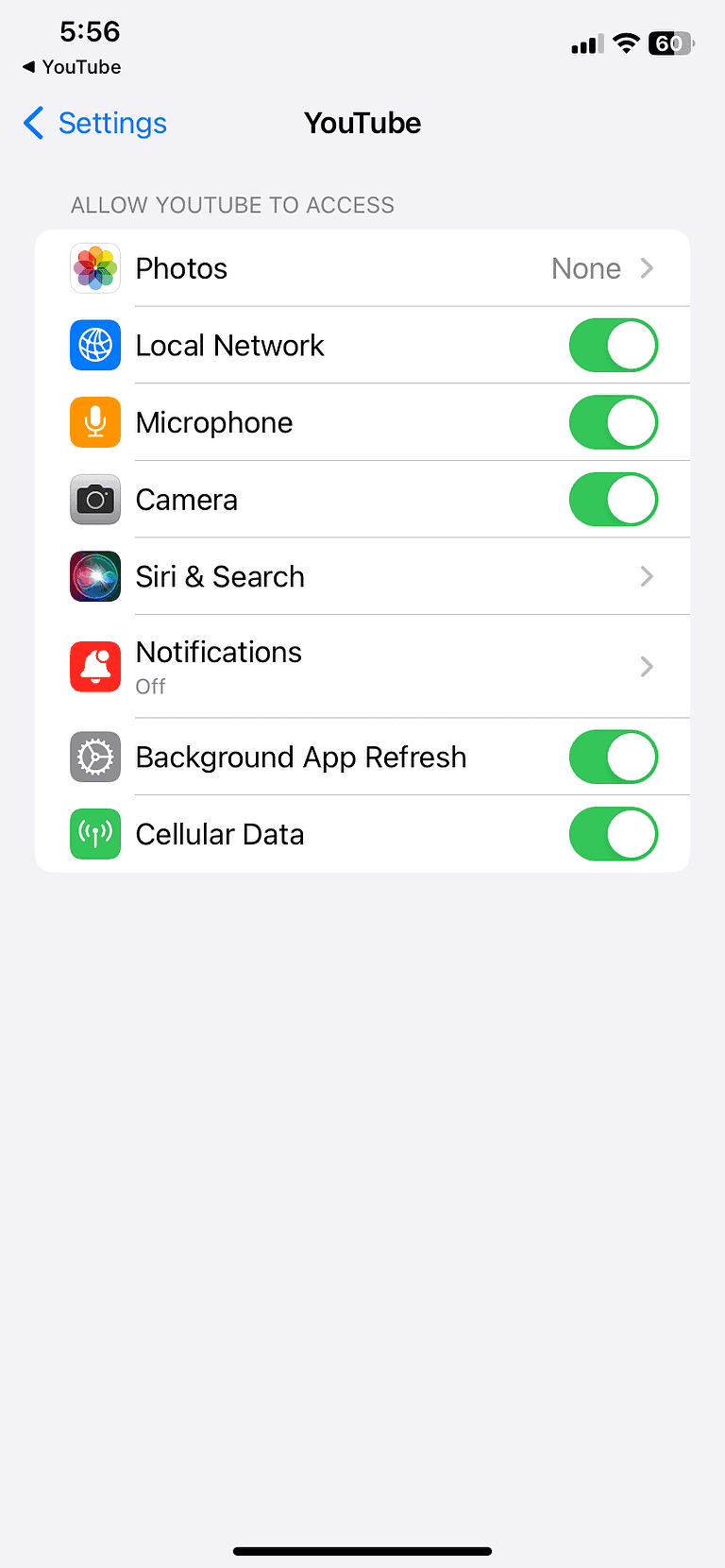The height and width of the screenshot is (1568, 725).
Task: Click the Local Network globe icon
Action: pos(94,345)
